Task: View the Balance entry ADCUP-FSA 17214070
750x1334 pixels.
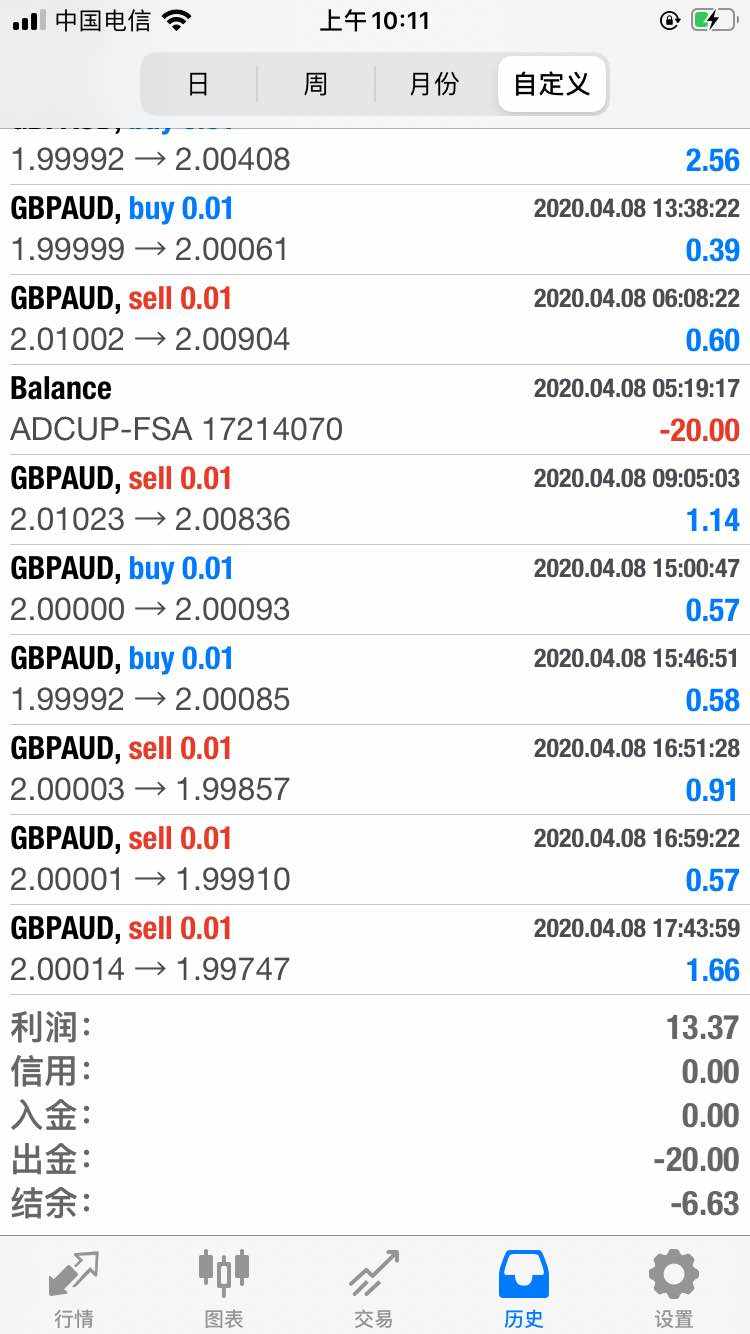Action: coord(375,409)
